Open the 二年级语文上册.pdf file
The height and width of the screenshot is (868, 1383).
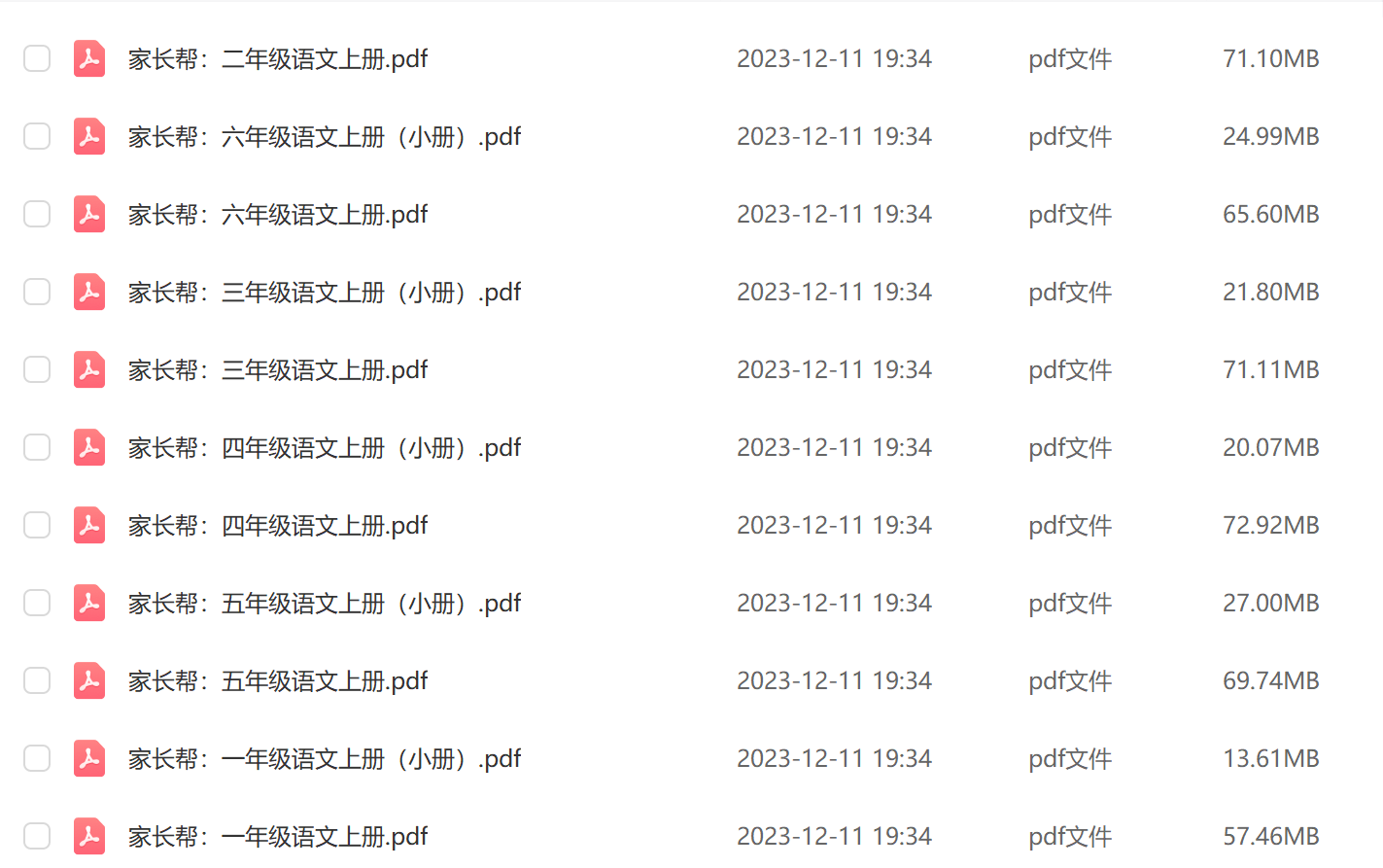pyautogui.click(x=277, y=59)
